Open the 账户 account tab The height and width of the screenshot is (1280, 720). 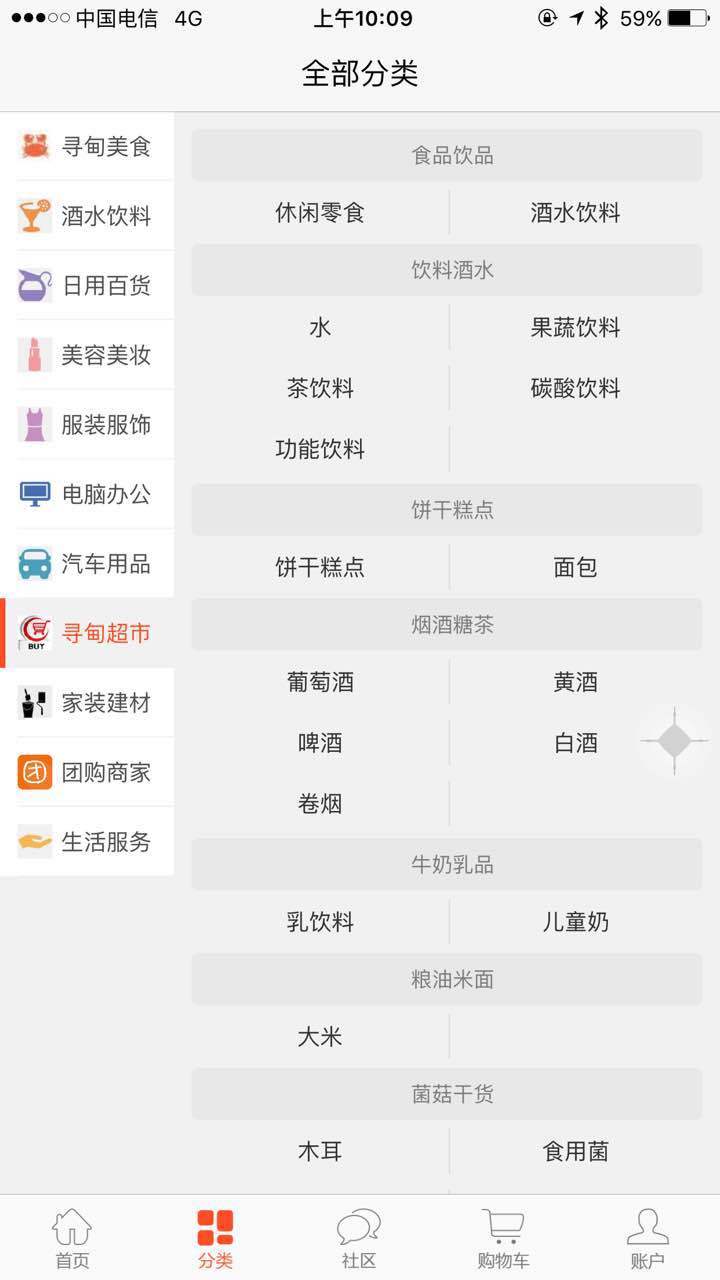pos(647,1238)
